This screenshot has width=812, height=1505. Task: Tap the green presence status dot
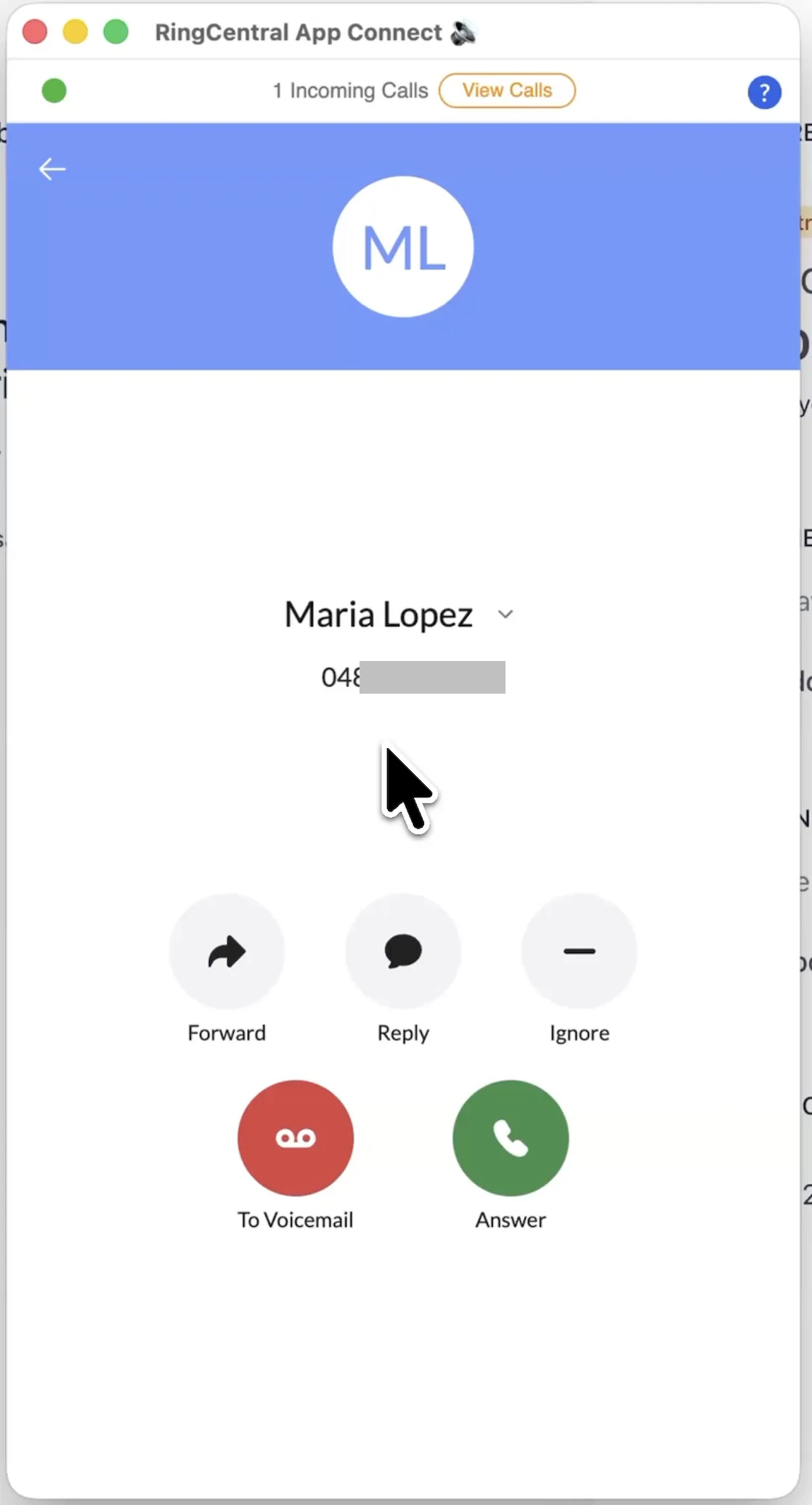54,91
